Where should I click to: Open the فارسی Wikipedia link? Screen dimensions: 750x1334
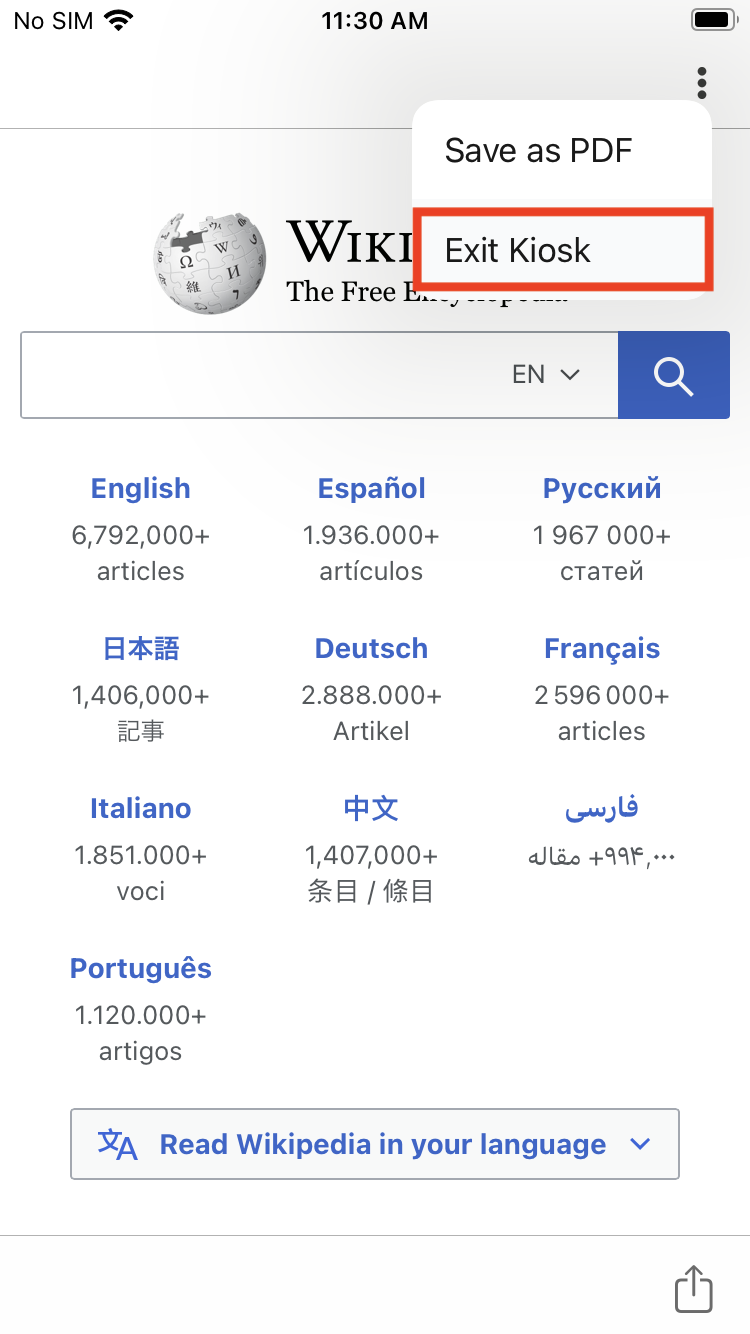[x=602, y=808]
